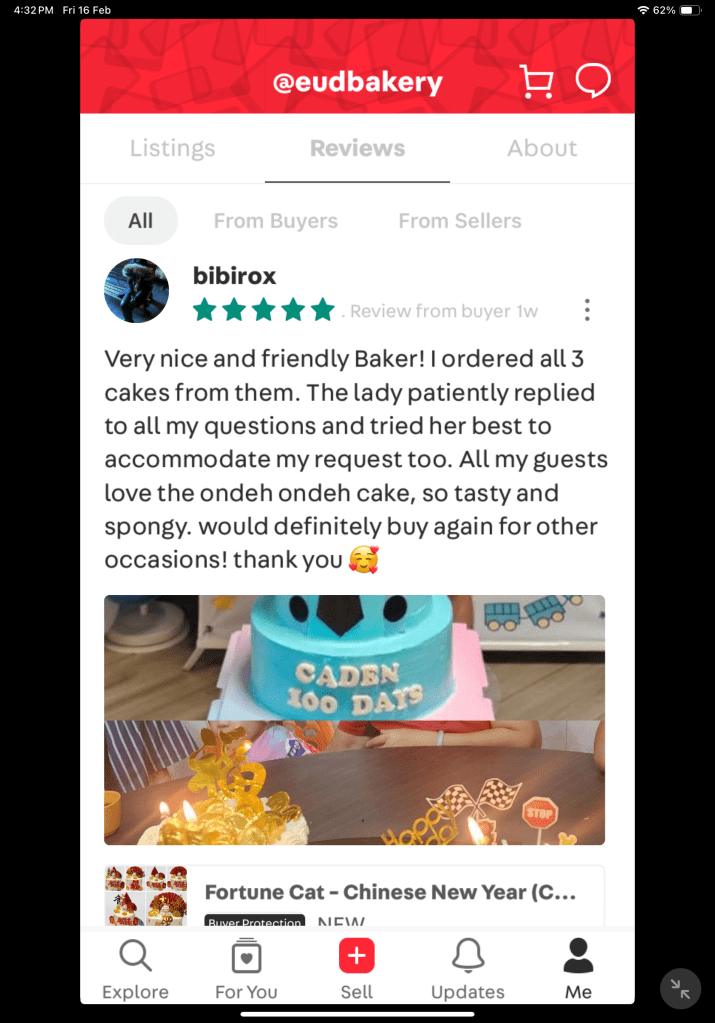Switch to the Listings tab
Image resolution: width=715 pixels, height=1023 pixels.
172,148
